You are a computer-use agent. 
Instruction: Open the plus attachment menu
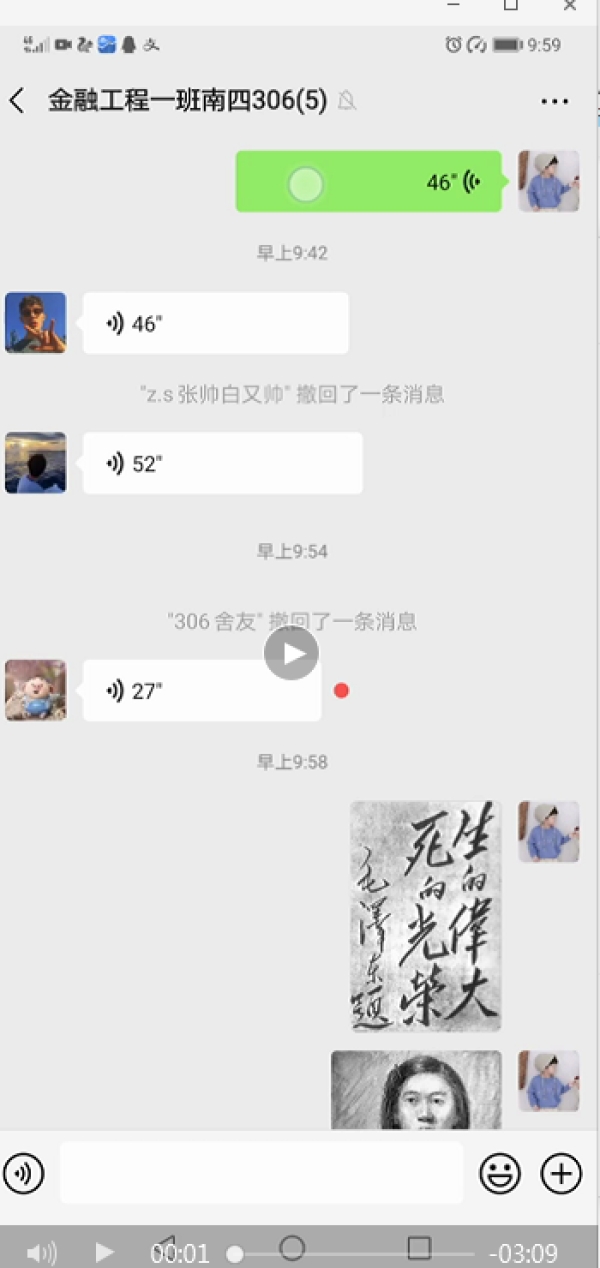coord(561,1173)
